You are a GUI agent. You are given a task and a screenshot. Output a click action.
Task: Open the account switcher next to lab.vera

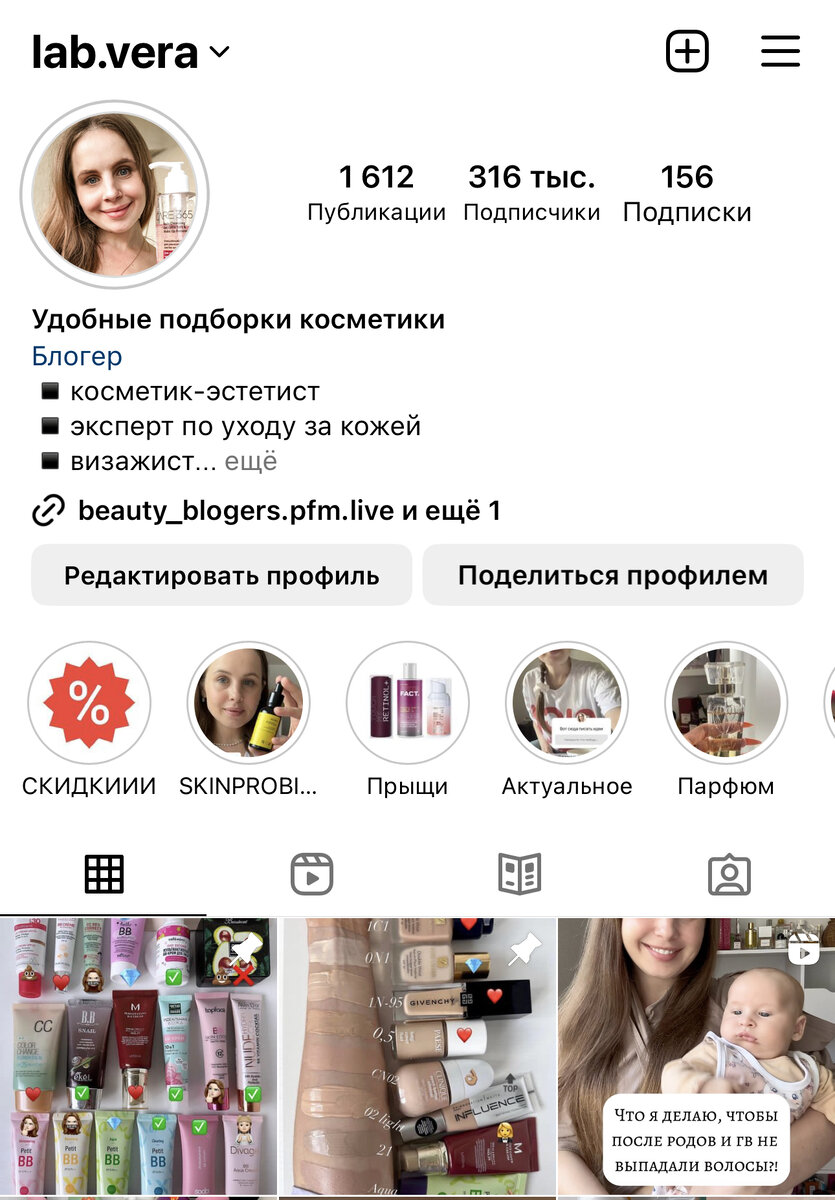pos(220,52)
